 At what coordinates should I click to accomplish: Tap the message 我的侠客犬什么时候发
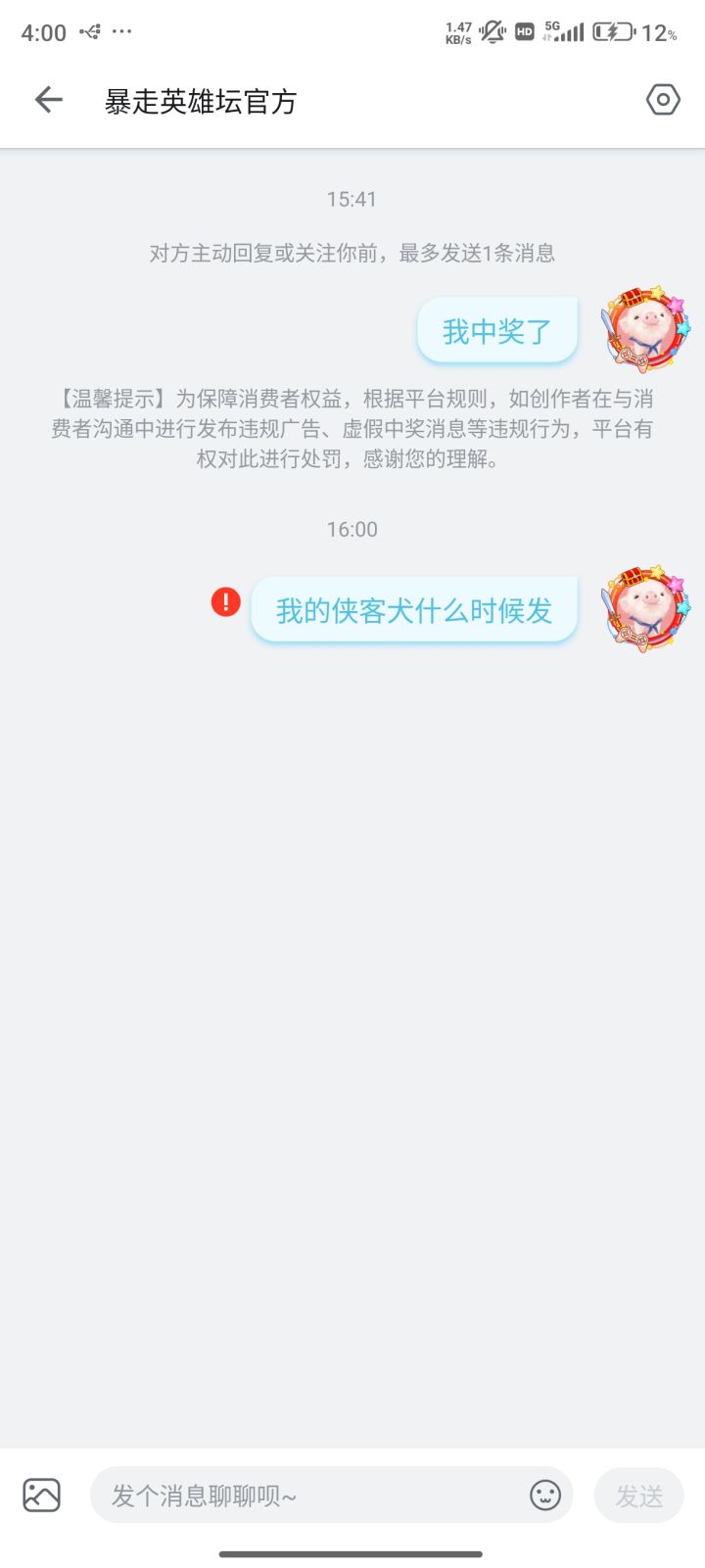click(x=413, y=609)
